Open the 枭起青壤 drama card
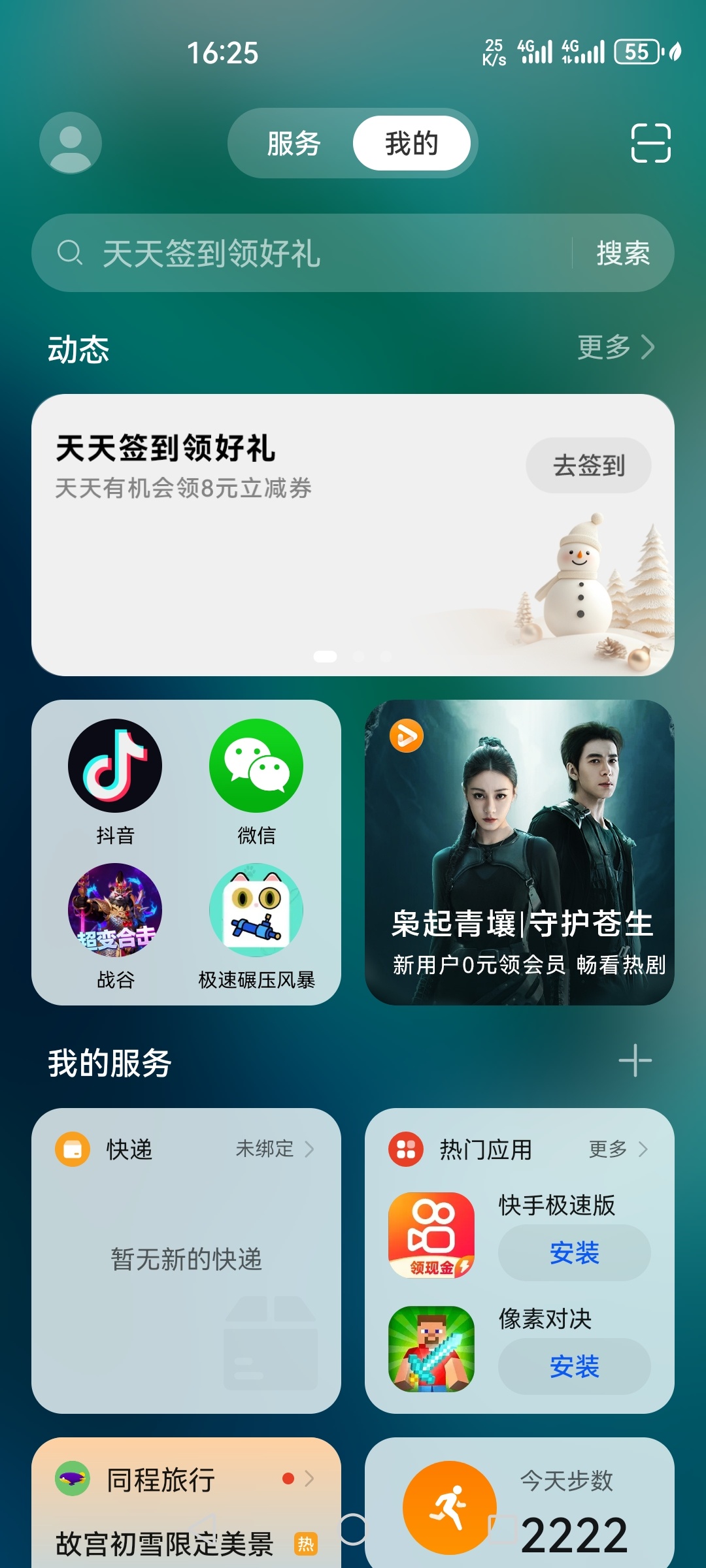Viewport: 706px width, 1568px height. 519,852
